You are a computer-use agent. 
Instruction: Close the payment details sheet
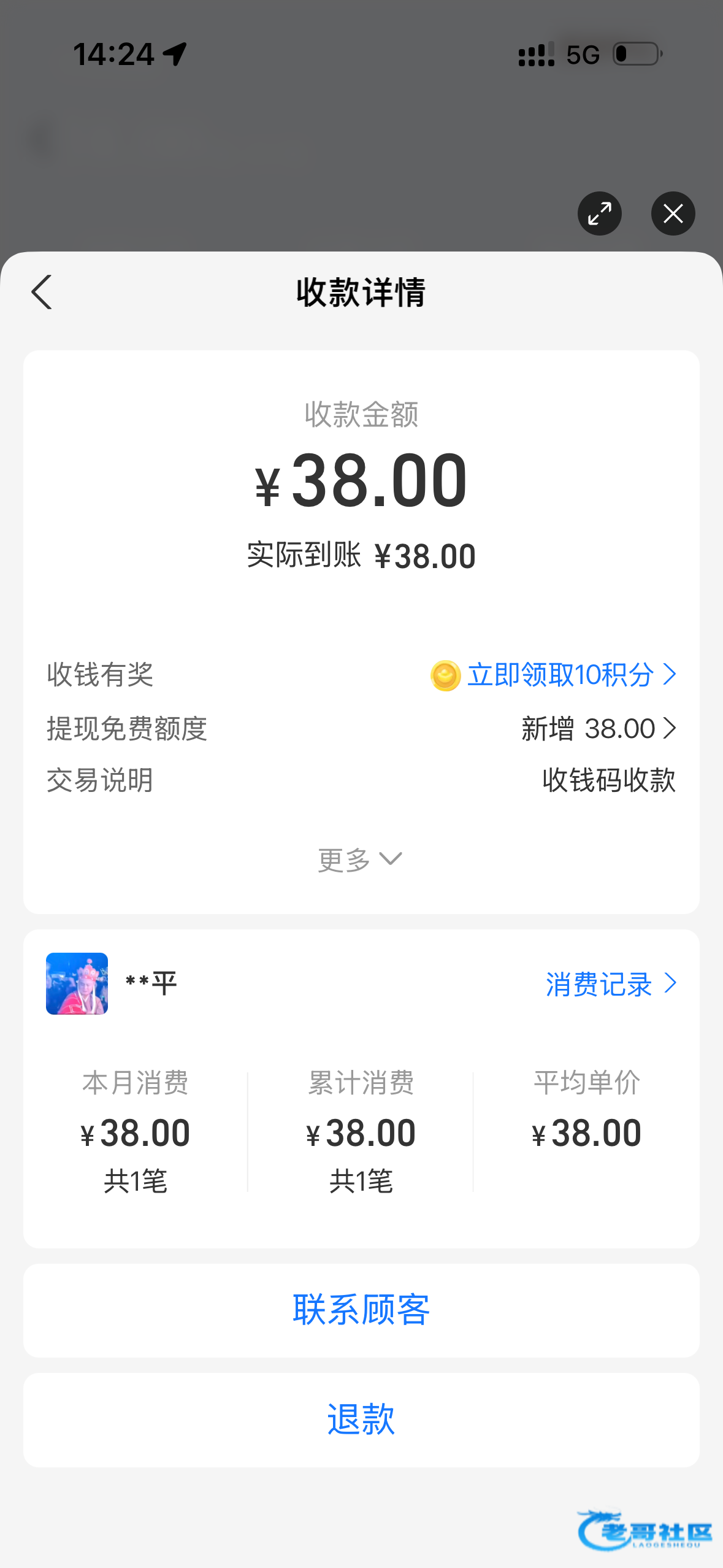pyautogui.click(x=673, y=213)
